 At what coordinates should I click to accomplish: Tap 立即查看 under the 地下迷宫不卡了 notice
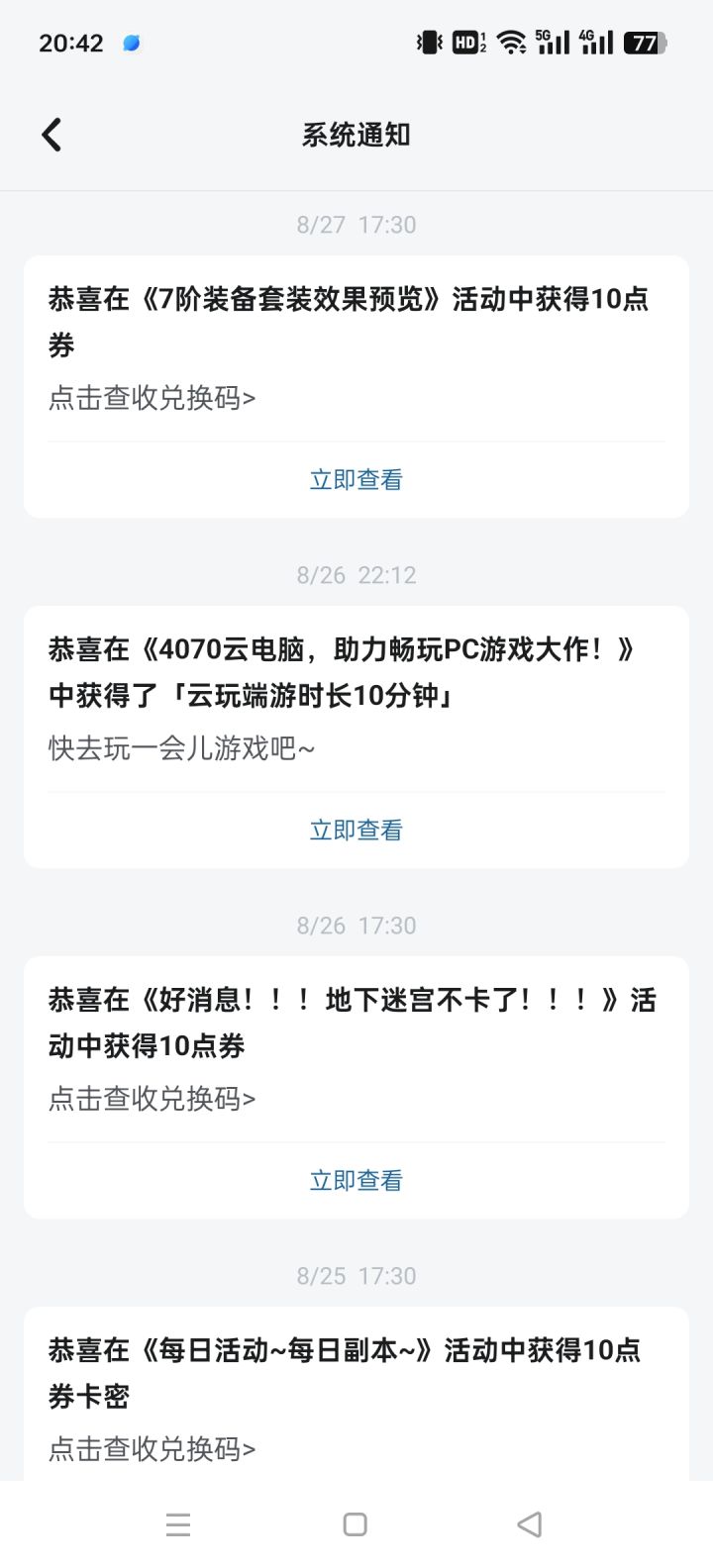356,1181
